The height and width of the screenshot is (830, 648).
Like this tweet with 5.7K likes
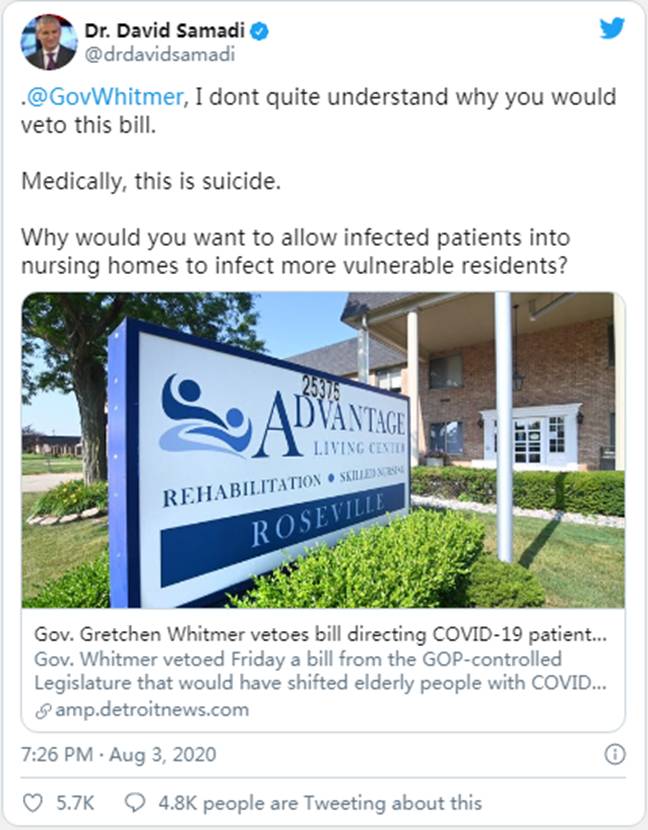coord(34,802)
